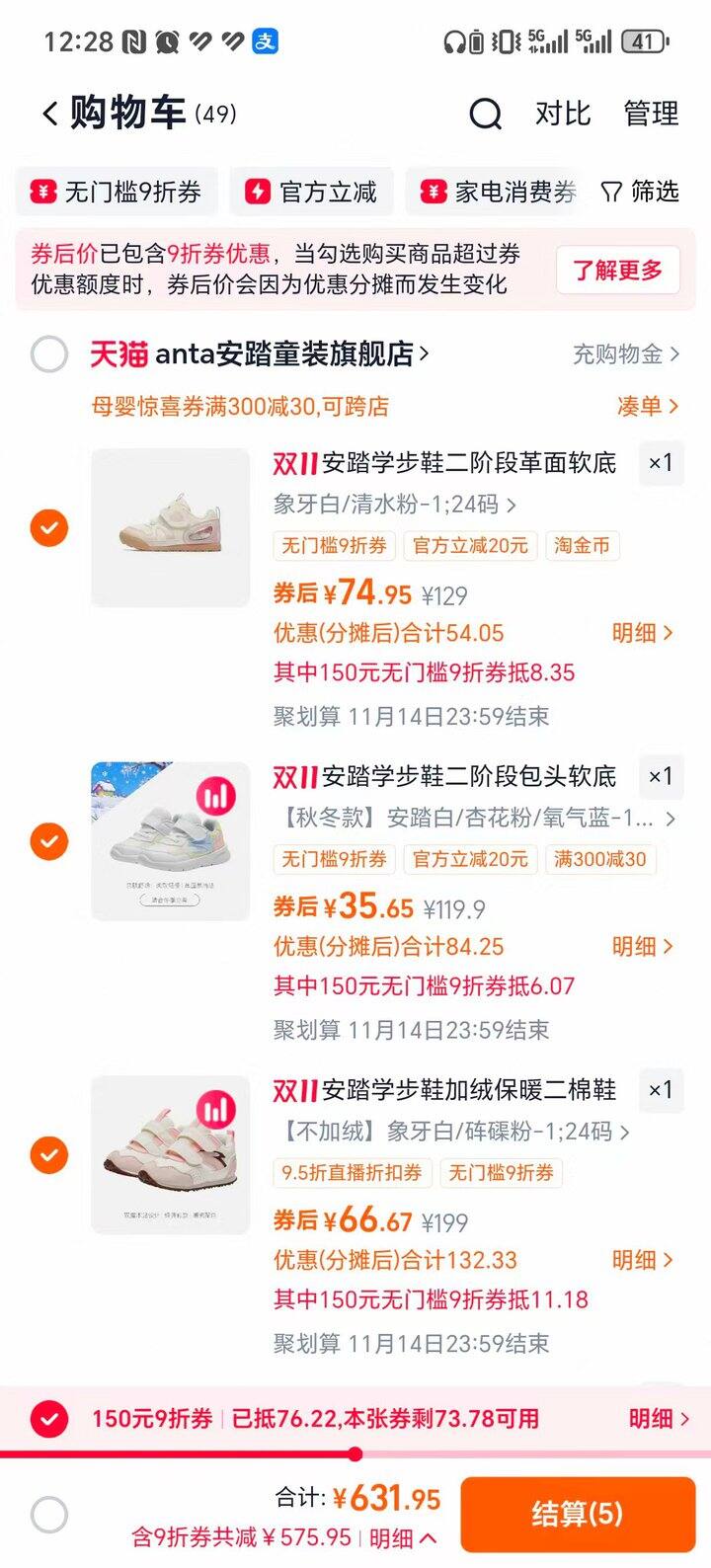711x1568 pixels.
Task: Uncheck the 加绒保暖二棉鞋 item
Action: pos(48,1154)
